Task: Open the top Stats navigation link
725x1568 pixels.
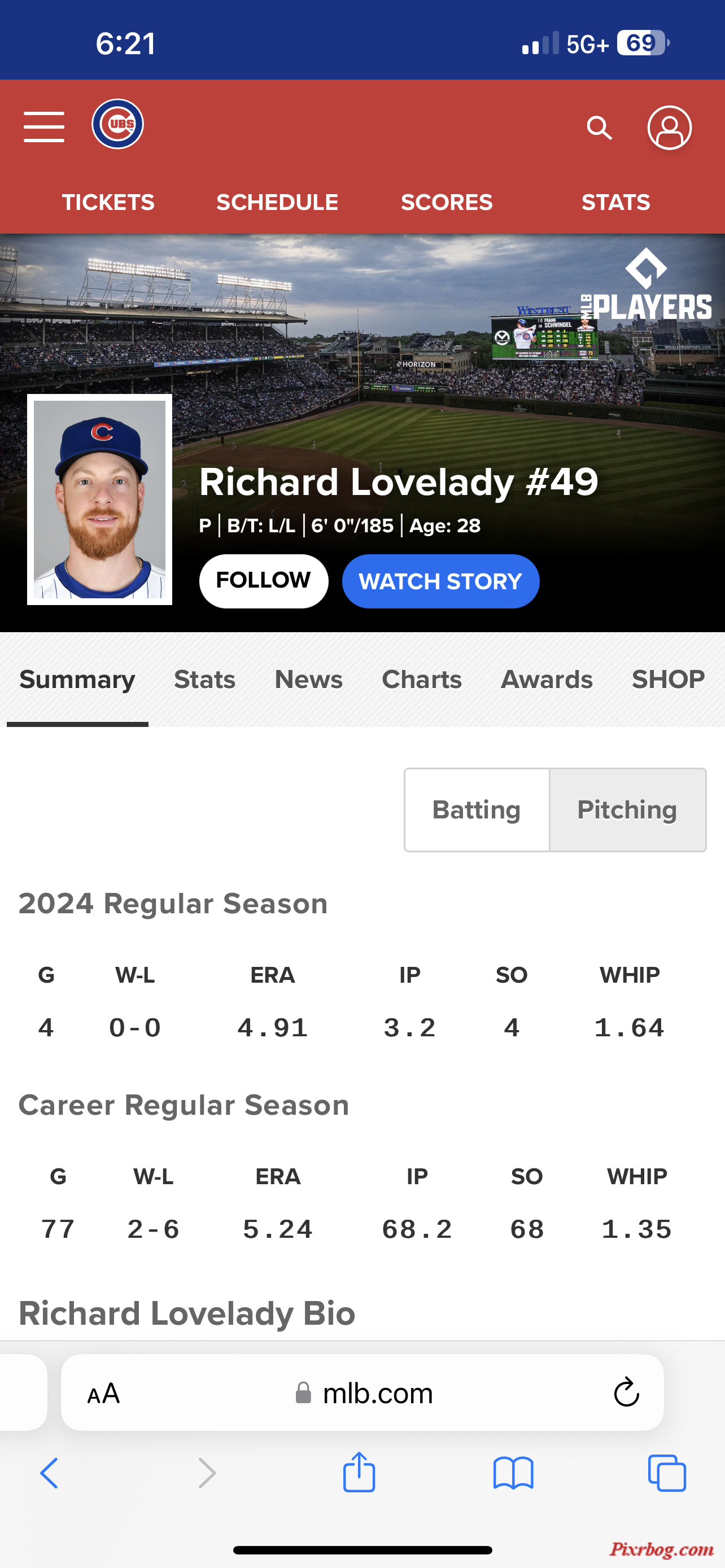Action: [615, 202]
